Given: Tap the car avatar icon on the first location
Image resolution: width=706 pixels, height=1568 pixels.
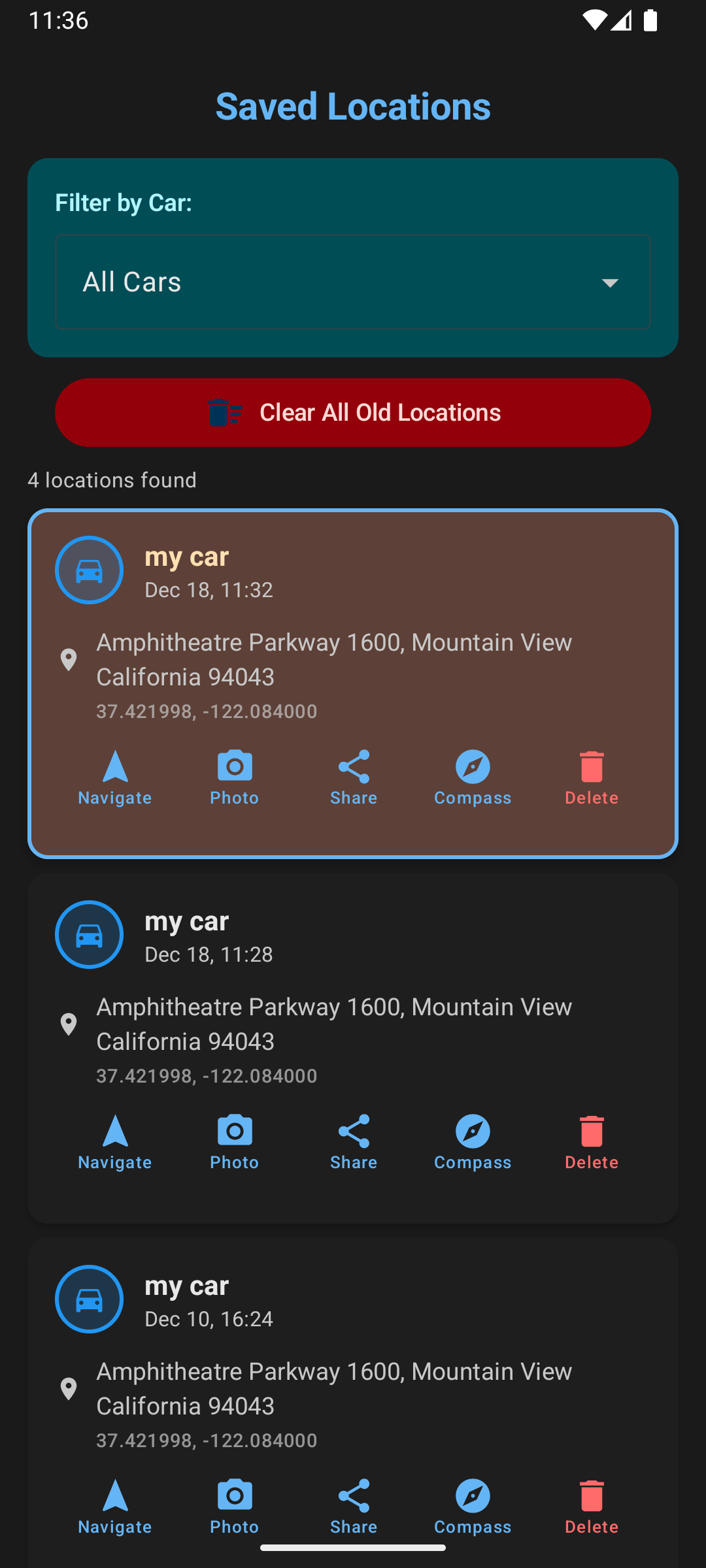Looking at the screenshot, I should pos(89,569).
